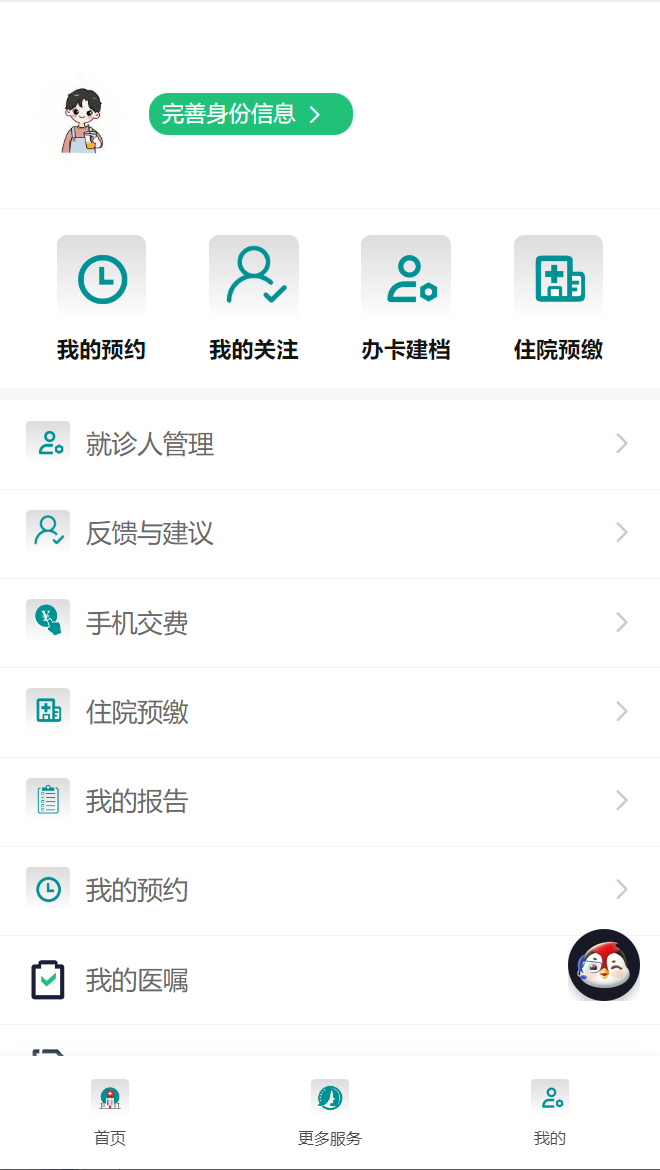View 我的报告

coord(330,801)
